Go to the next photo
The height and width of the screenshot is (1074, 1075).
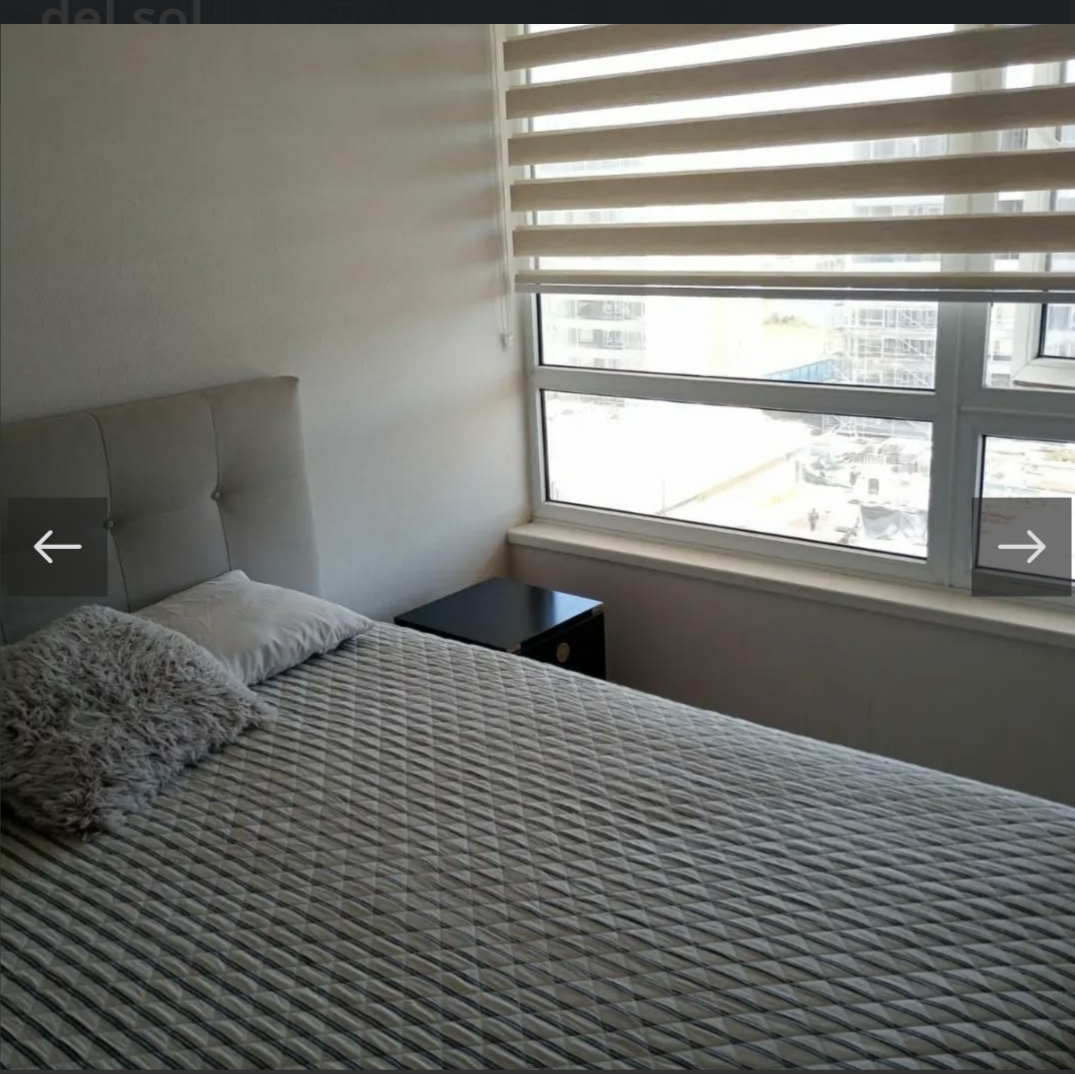click(x=1021, y=547)
